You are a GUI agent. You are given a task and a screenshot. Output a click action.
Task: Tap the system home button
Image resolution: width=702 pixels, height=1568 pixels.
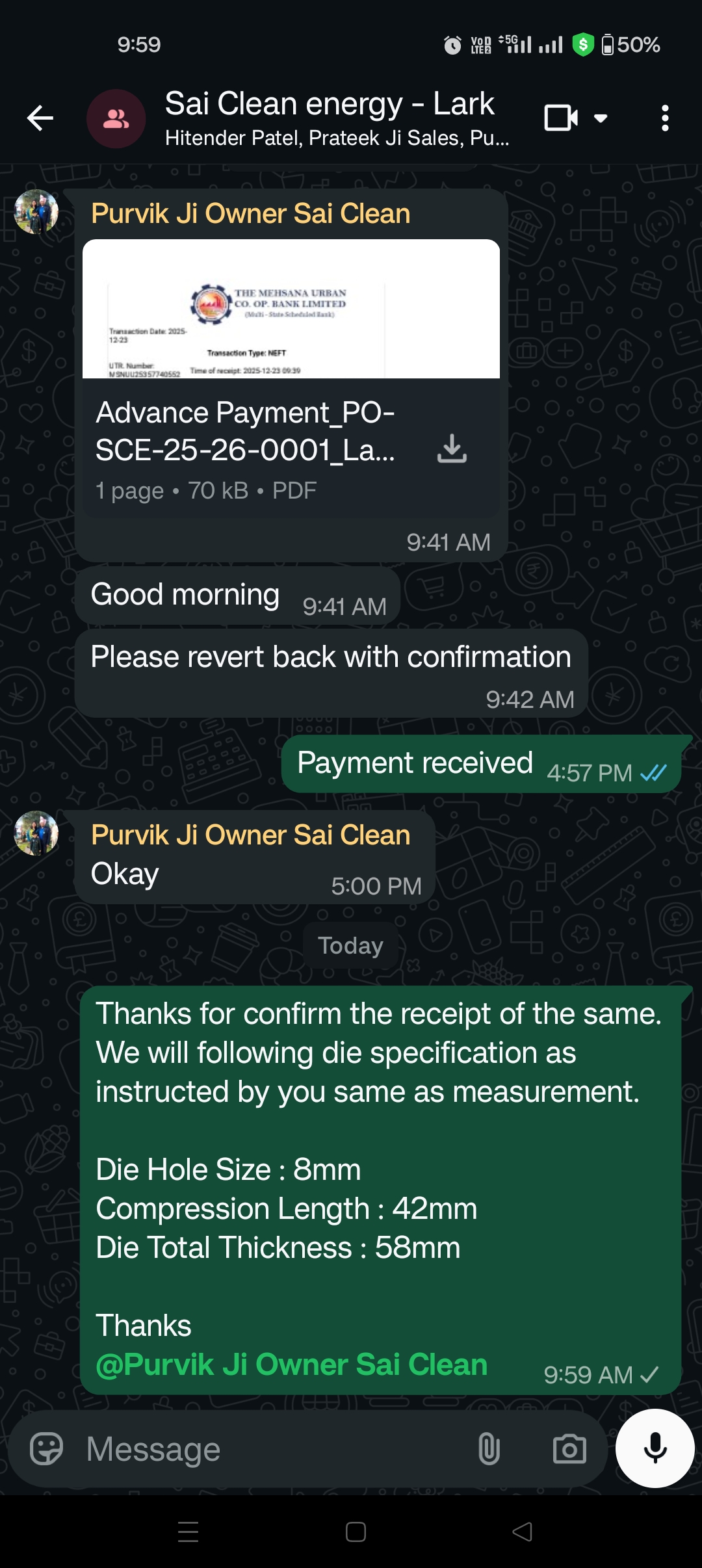tap(356, 1532)
